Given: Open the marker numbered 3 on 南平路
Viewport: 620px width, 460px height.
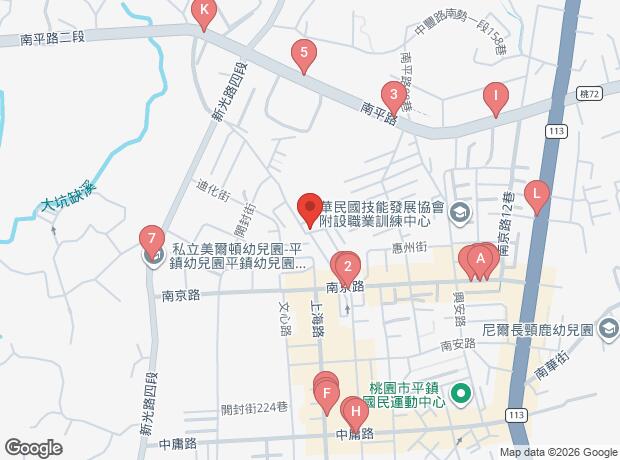Looking at the screenshot, I should pos(394,96).
